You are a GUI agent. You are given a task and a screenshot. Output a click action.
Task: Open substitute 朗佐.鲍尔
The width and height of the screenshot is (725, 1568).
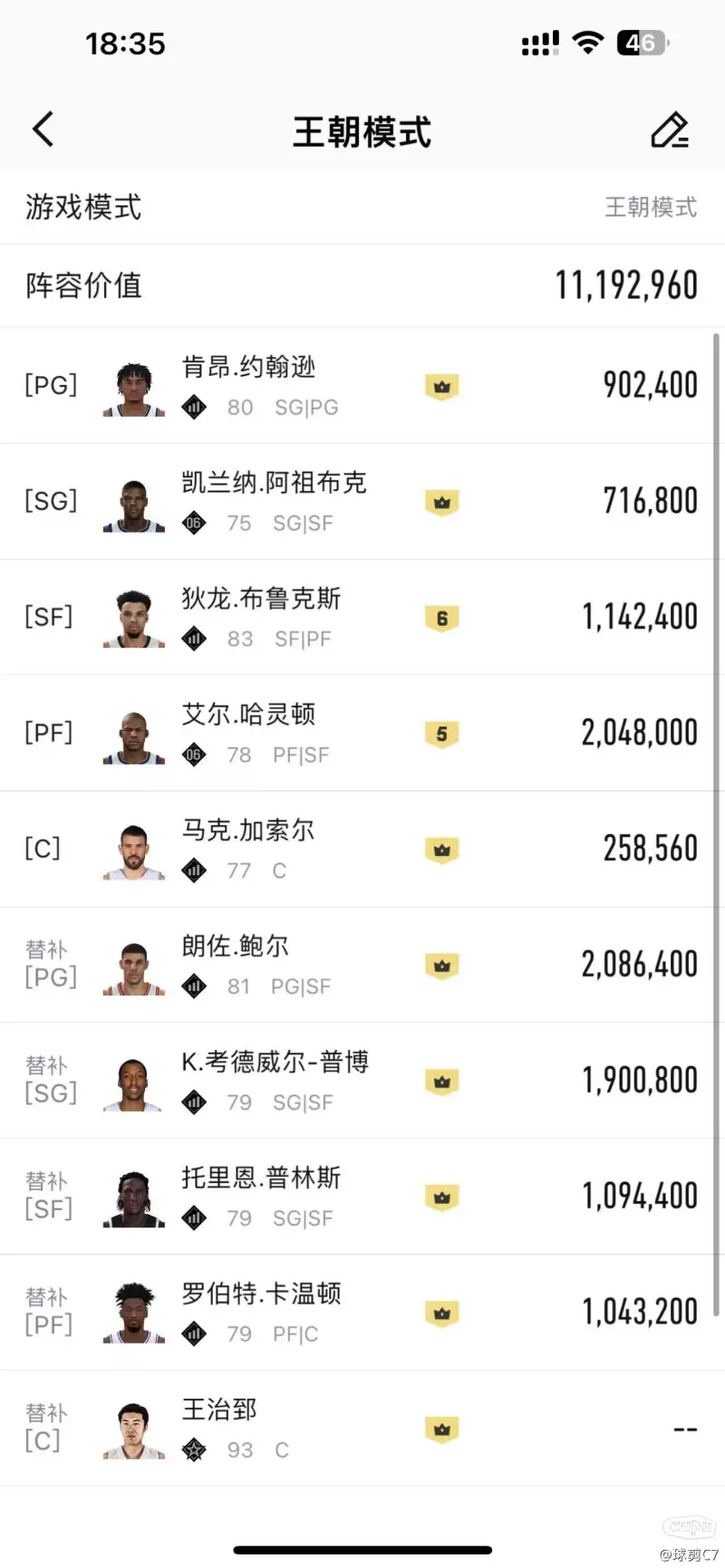(x=362, y=966)
